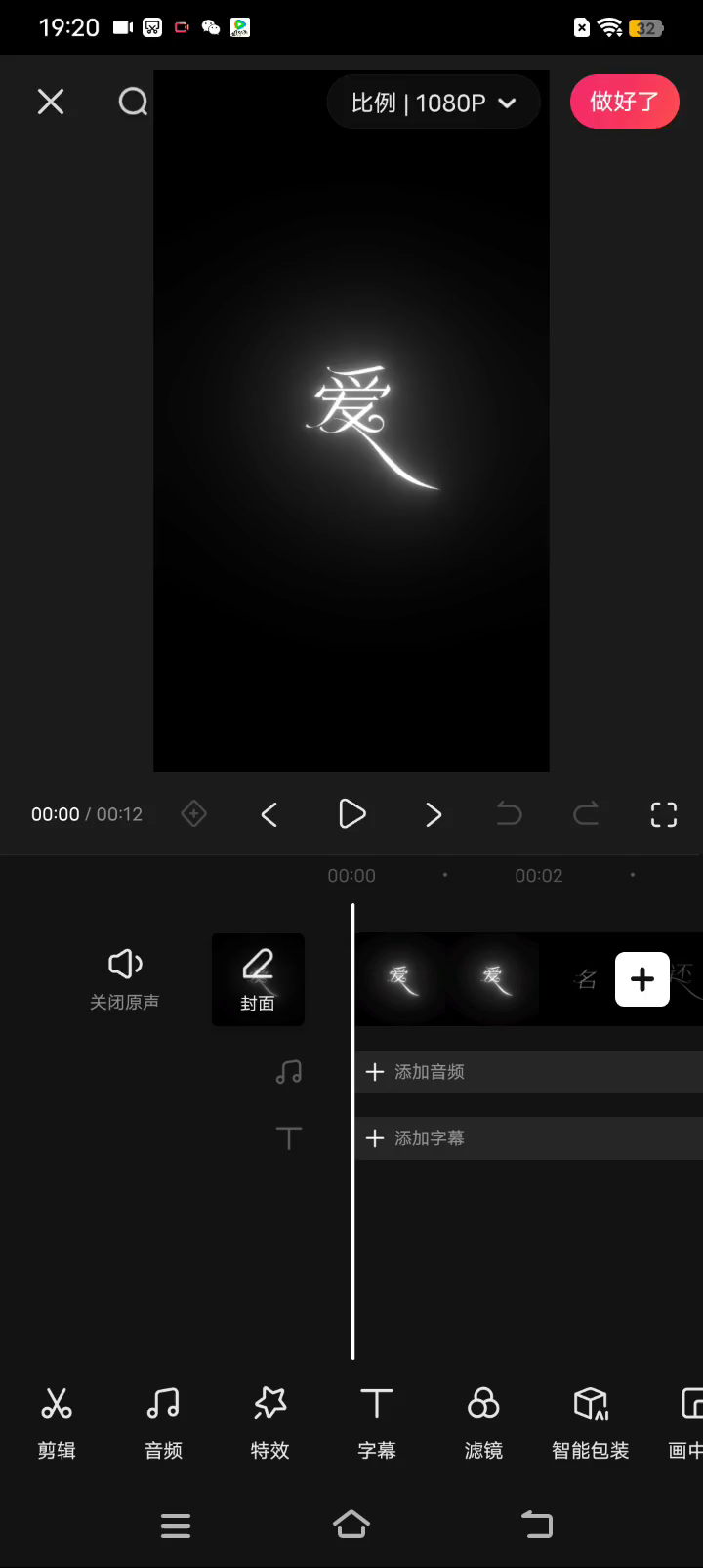Expand the 比例 | 1080P dropdown
Screen dimensions: 703x1568
(433, 103)
